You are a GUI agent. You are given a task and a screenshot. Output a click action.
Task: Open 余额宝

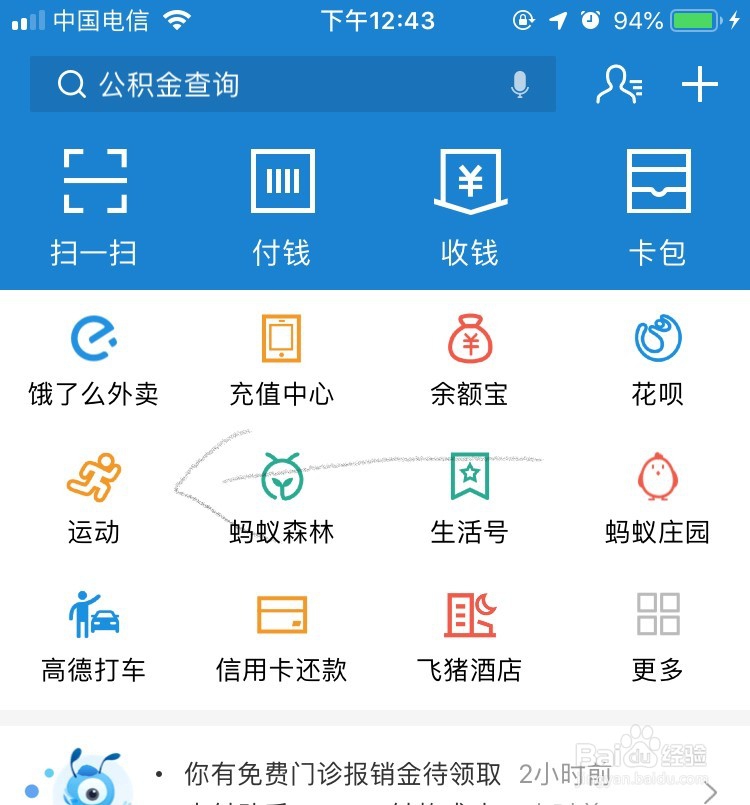[x=470, y=359]
